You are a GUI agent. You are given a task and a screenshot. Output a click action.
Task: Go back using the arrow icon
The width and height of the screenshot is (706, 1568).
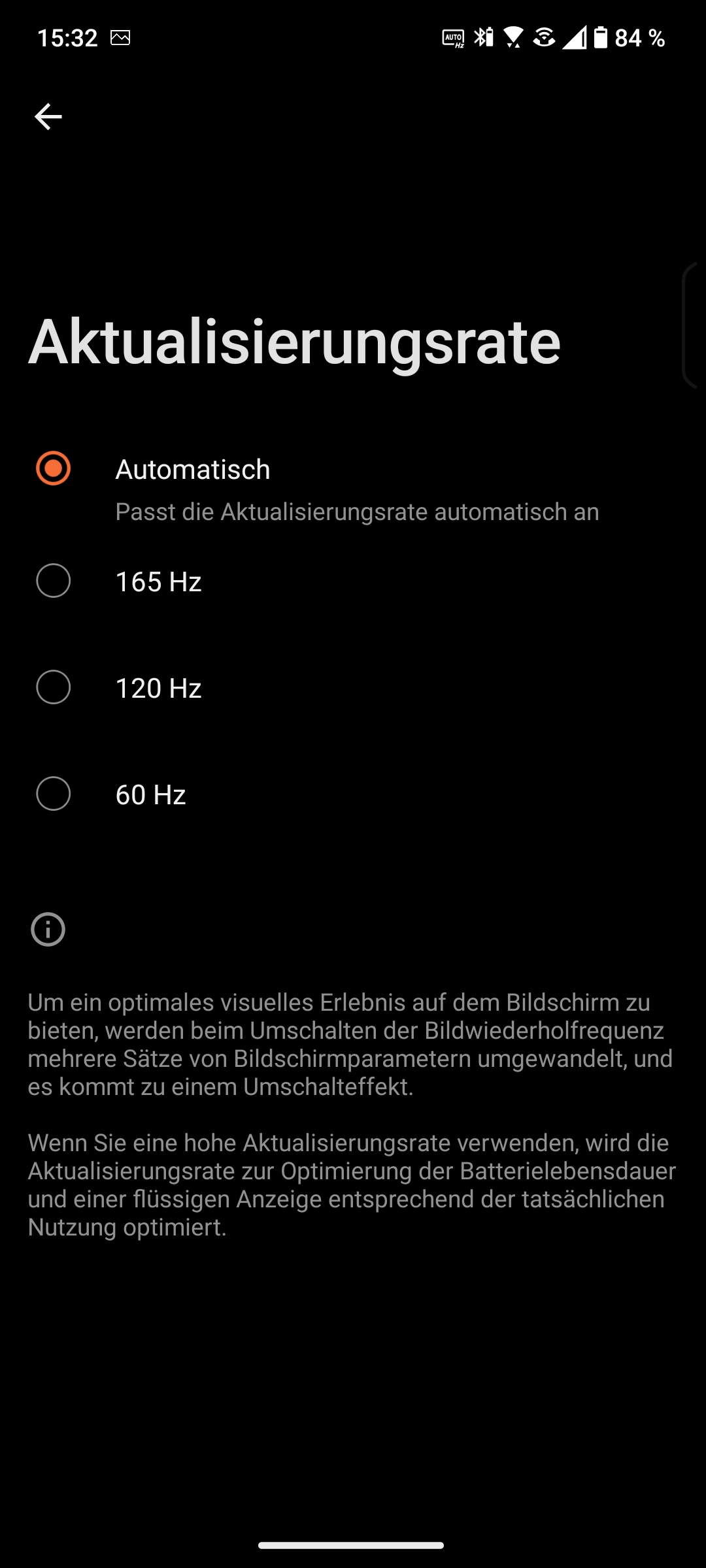coord(48,117)
